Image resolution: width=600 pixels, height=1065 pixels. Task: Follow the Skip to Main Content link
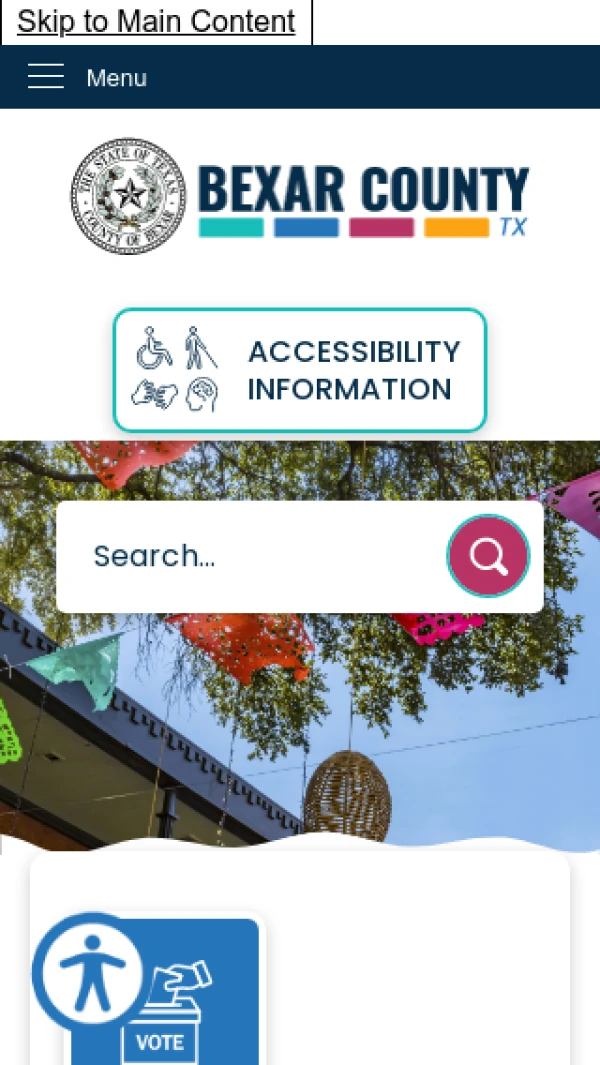pos(156,21)
